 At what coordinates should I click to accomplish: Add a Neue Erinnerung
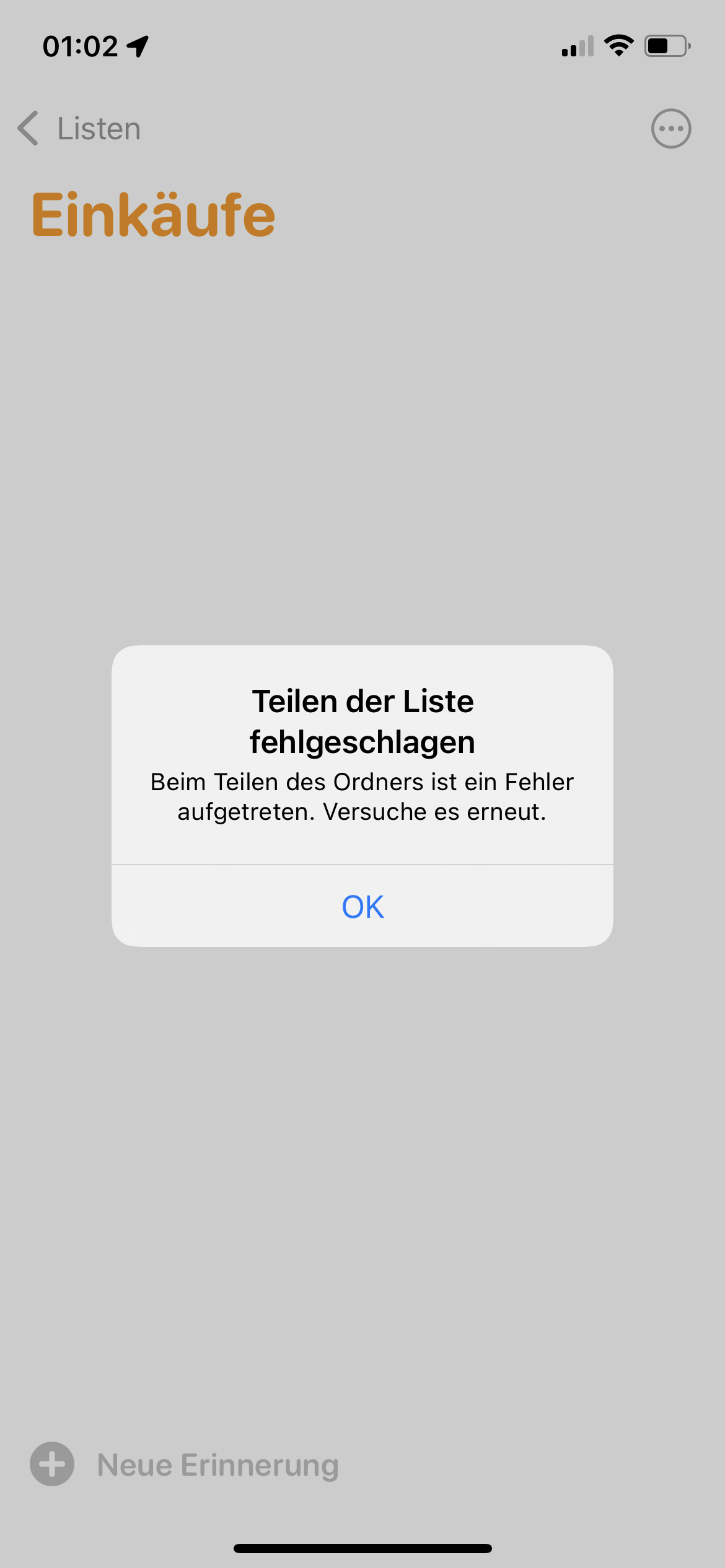185,1465
